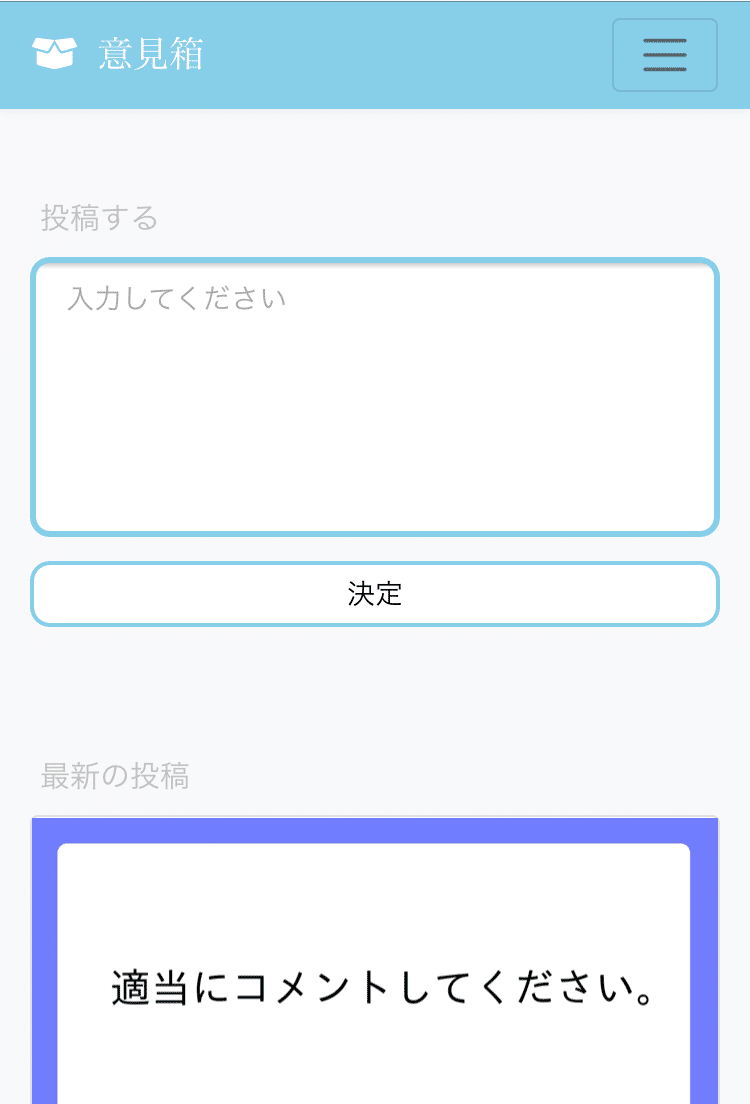Click the 意見箱 header branding
Screen dimensions: 750x1104
pos(150,54)
